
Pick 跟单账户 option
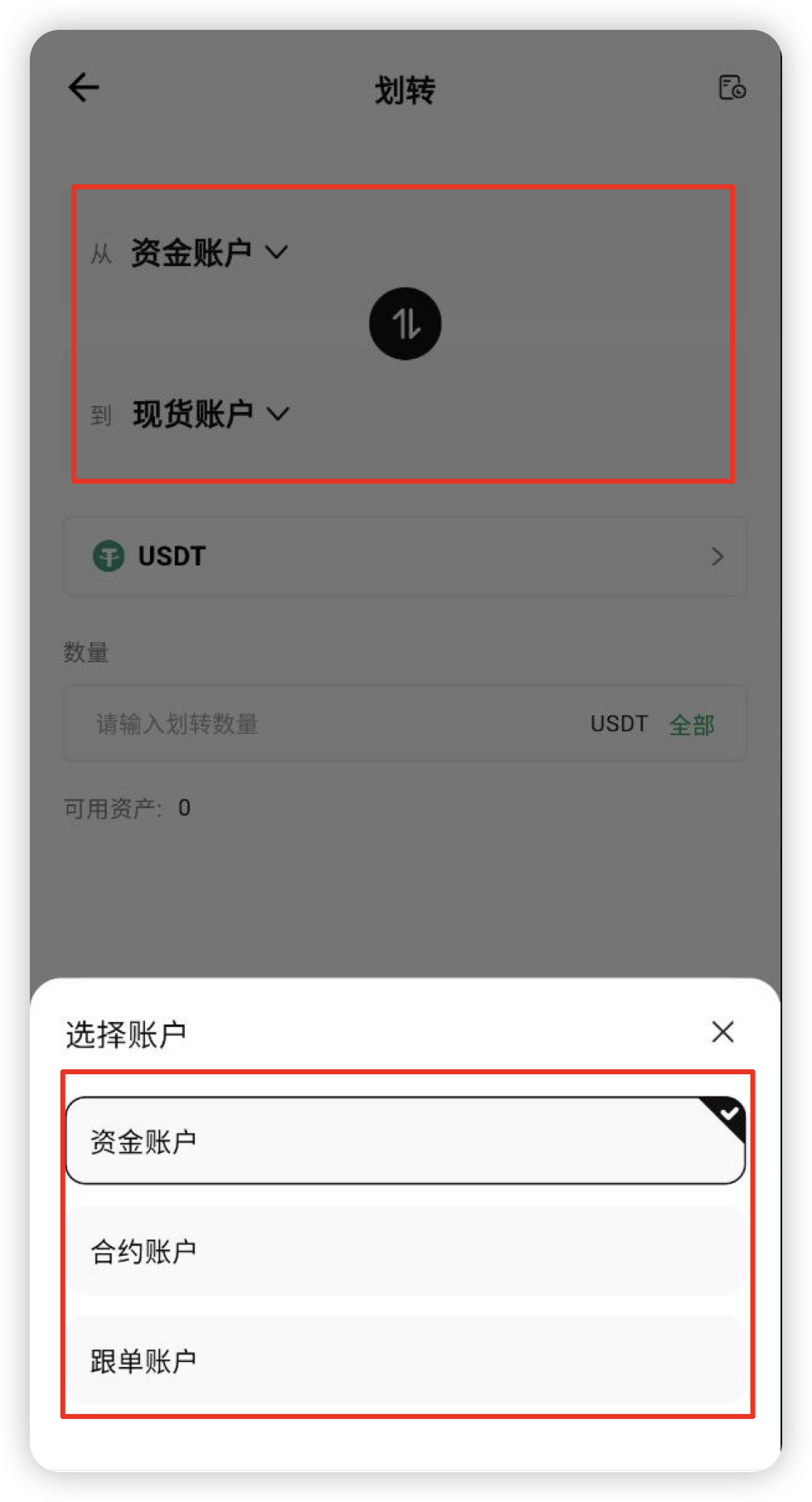click(x=405, y=1360)
